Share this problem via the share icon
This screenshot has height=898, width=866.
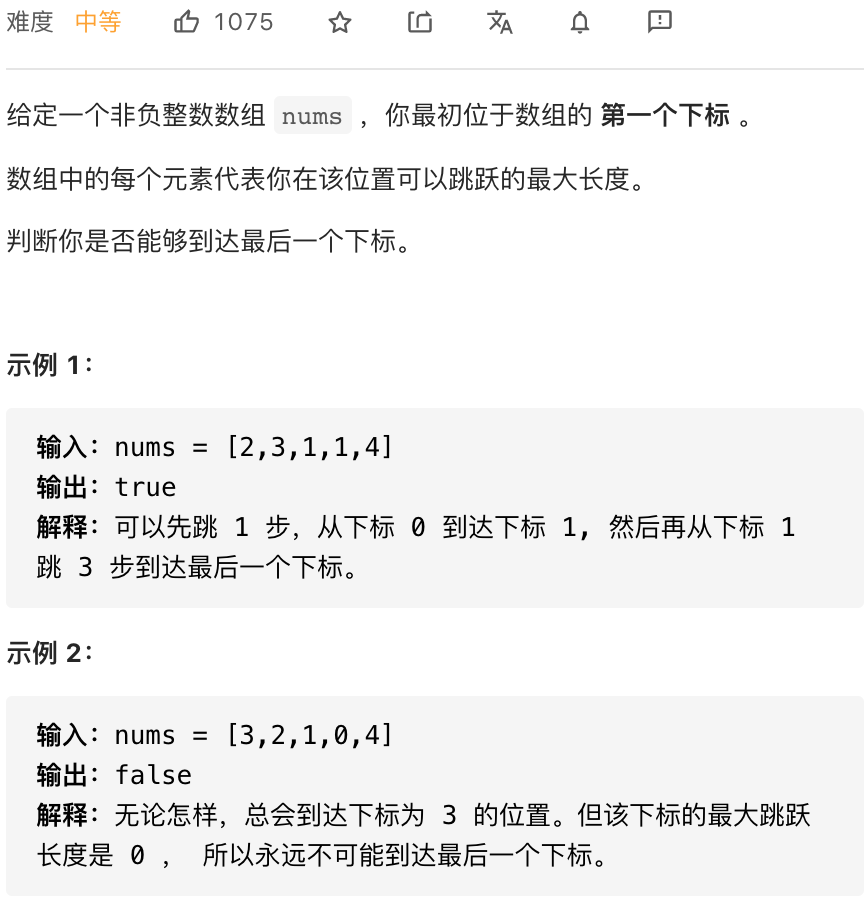[x=420, y=22]
